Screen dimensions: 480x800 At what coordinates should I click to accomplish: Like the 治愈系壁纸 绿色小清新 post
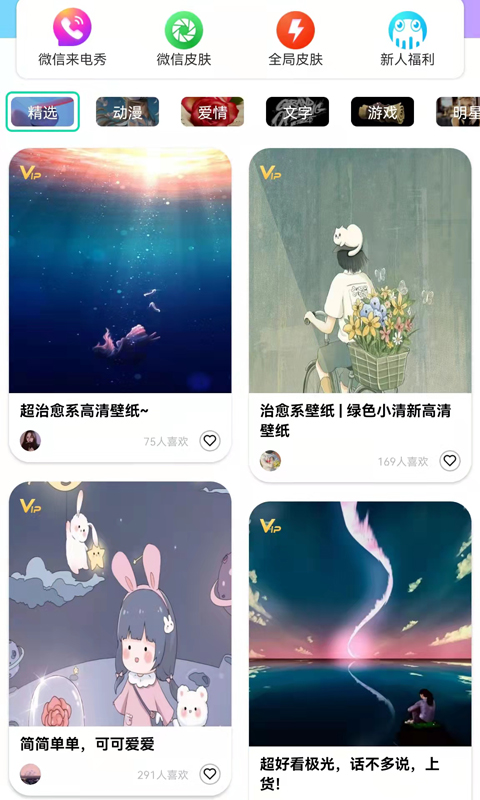pos(449,461)
